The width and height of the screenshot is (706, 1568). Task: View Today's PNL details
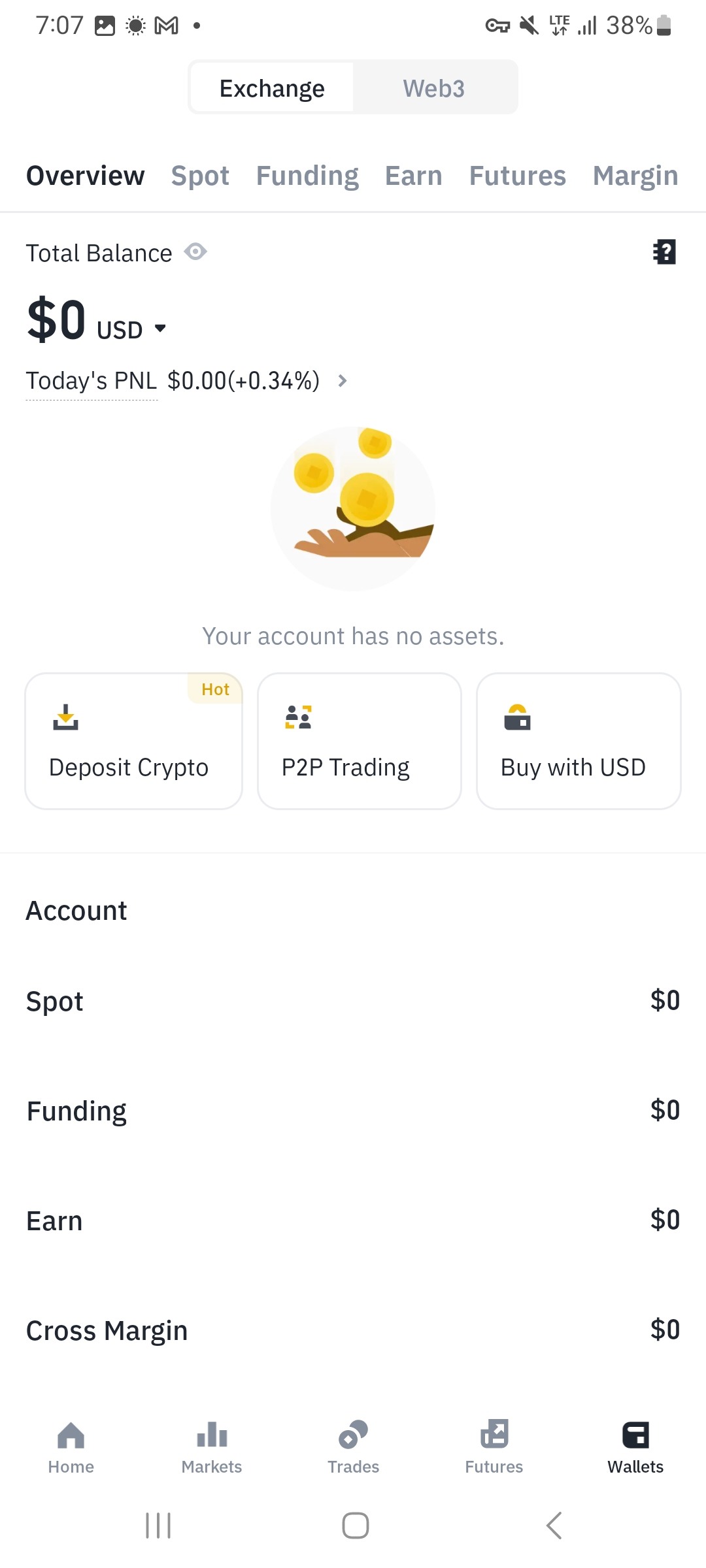[x=186, y=380]
